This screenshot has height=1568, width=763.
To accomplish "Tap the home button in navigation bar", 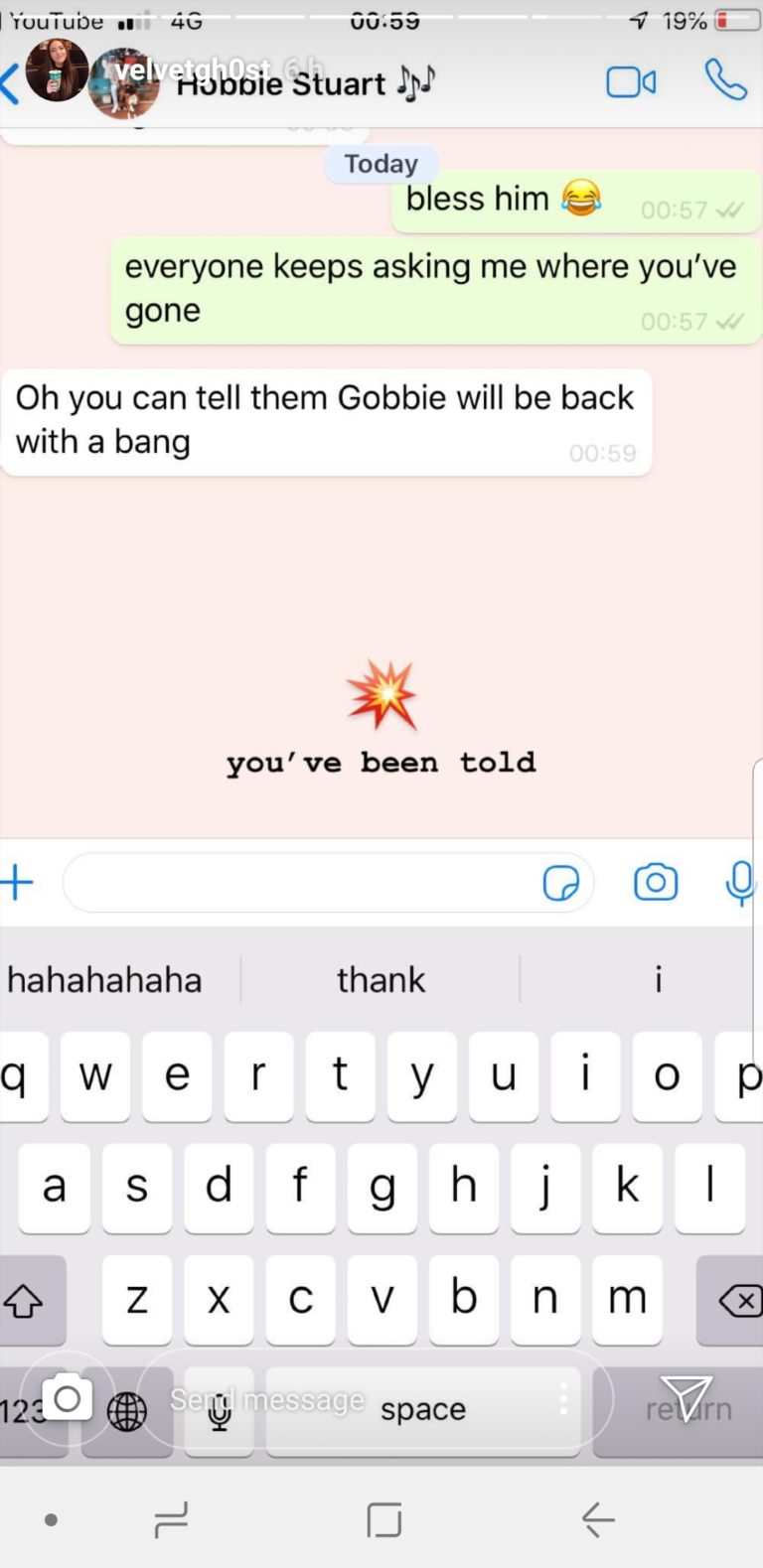I will pyautogui.click(x=383, y=1519).
